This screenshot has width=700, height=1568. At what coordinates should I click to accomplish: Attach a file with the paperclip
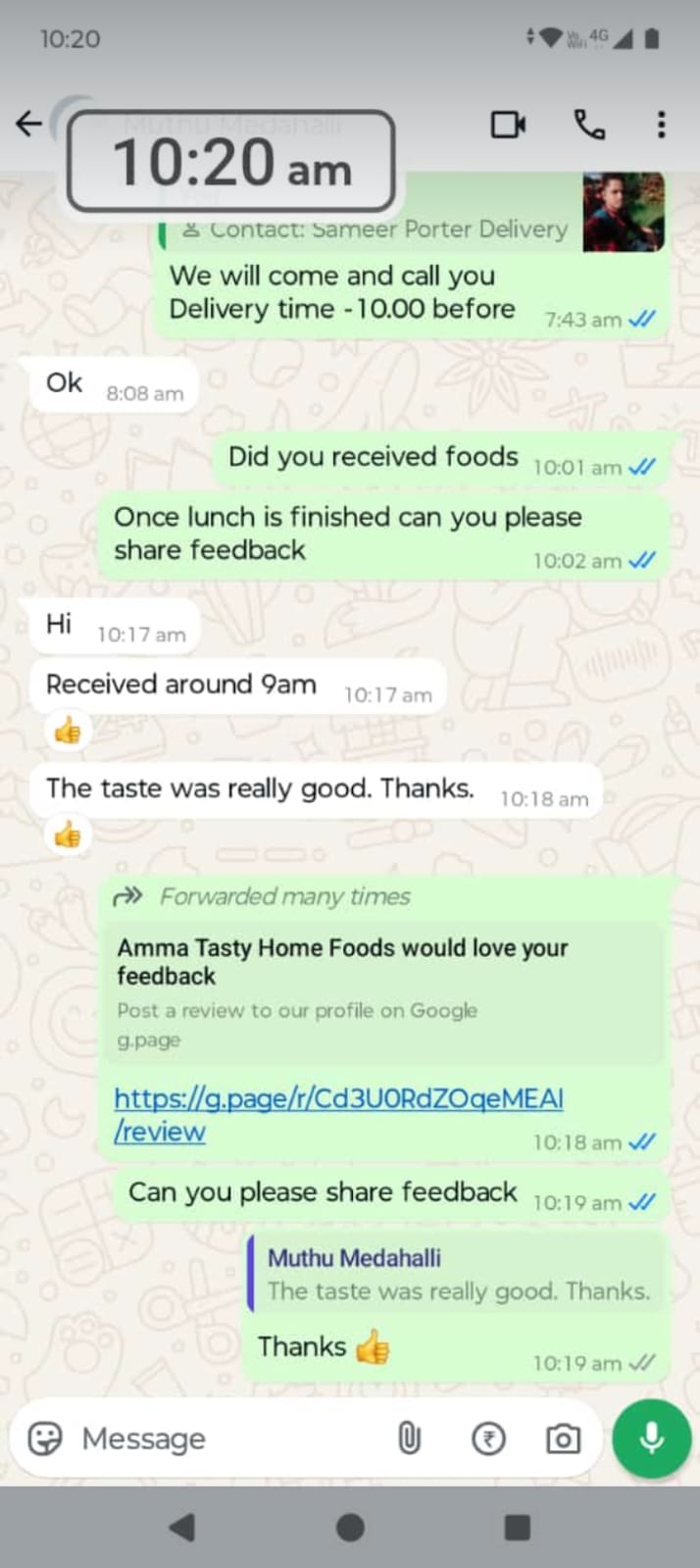(x=409, y=1439)
